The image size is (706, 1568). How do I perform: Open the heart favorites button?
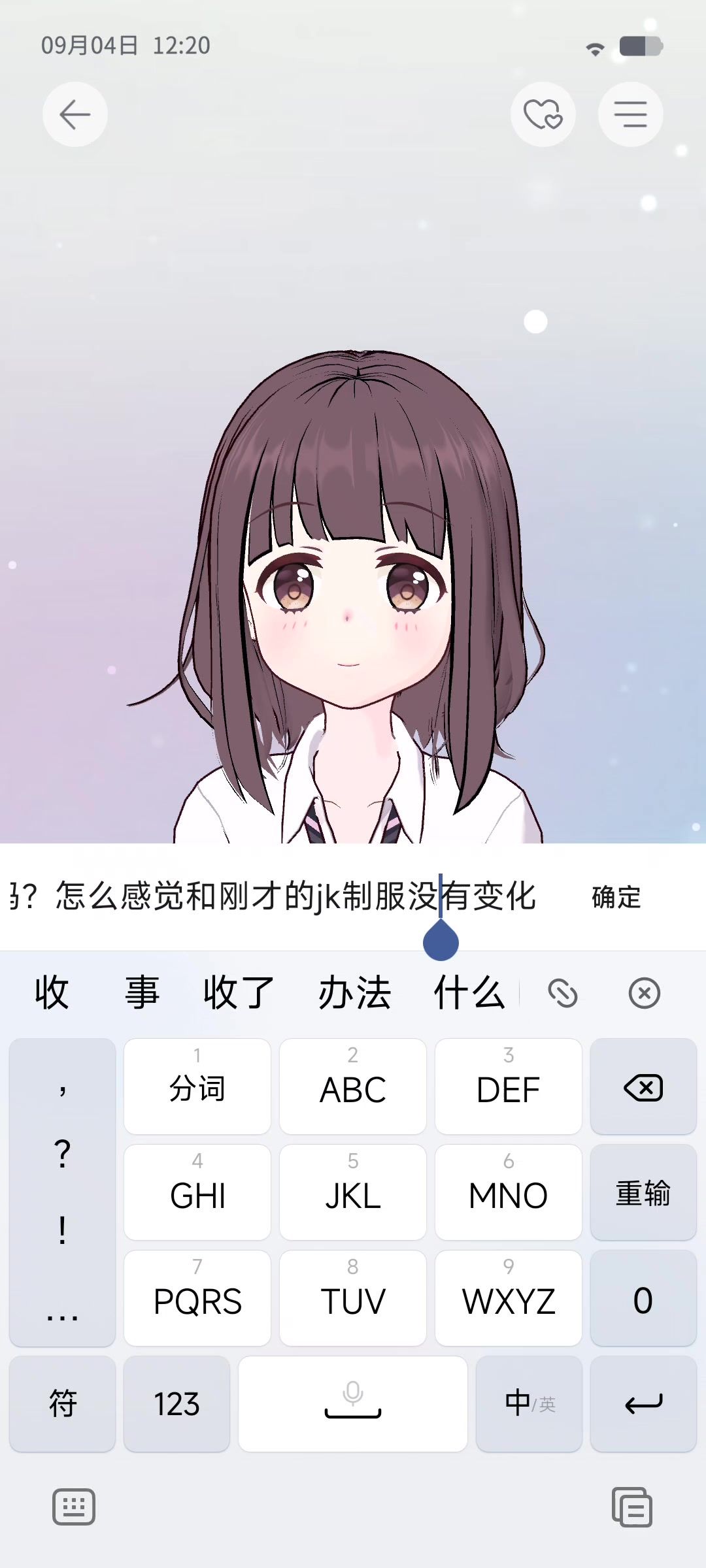pos(543,115)
